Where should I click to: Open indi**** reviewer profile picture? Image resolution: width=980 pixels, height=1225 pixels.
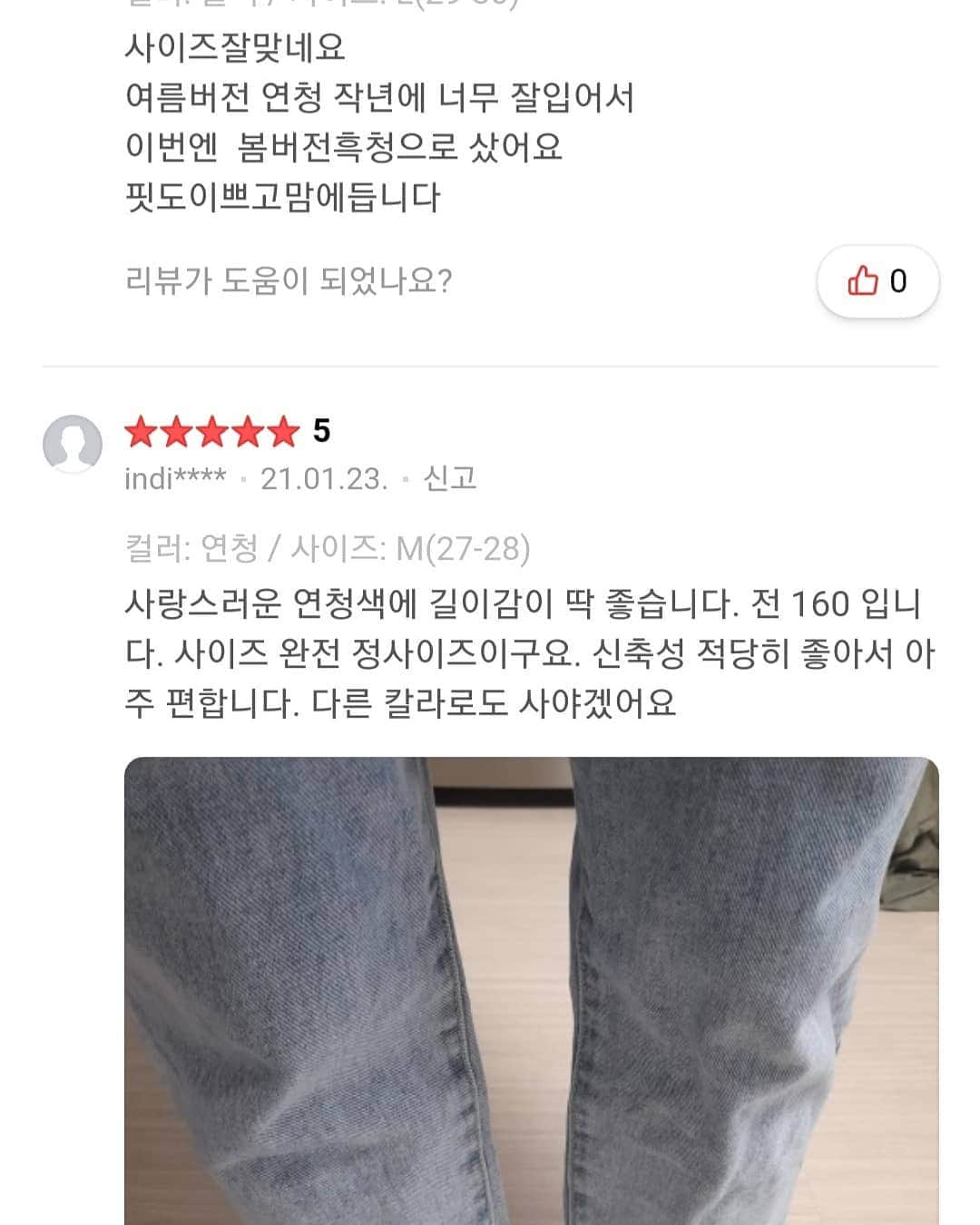(x=73, y=445)
